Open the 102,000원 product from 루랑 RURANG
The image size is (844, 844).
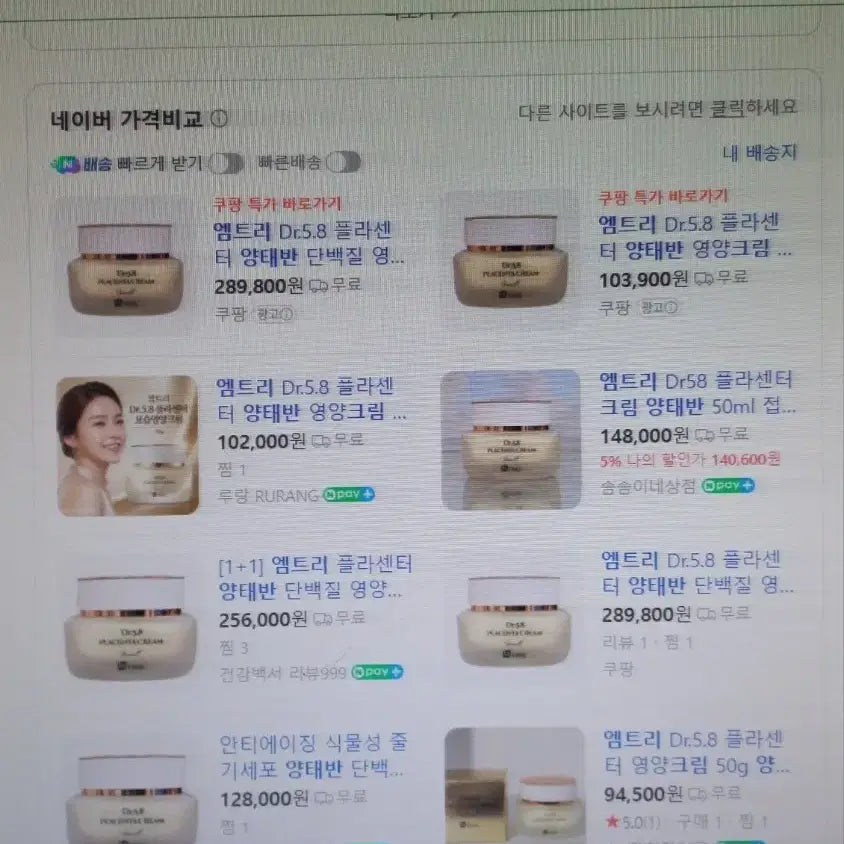click(x=312, y=400)
